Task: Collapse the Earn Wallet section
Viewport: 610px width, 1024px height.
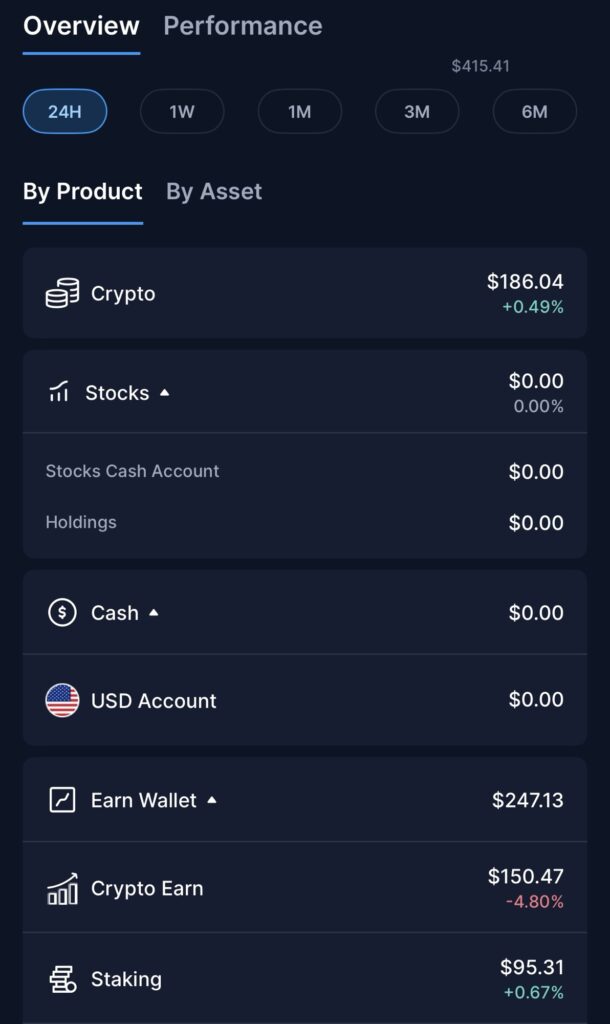Action: [304, 800]
